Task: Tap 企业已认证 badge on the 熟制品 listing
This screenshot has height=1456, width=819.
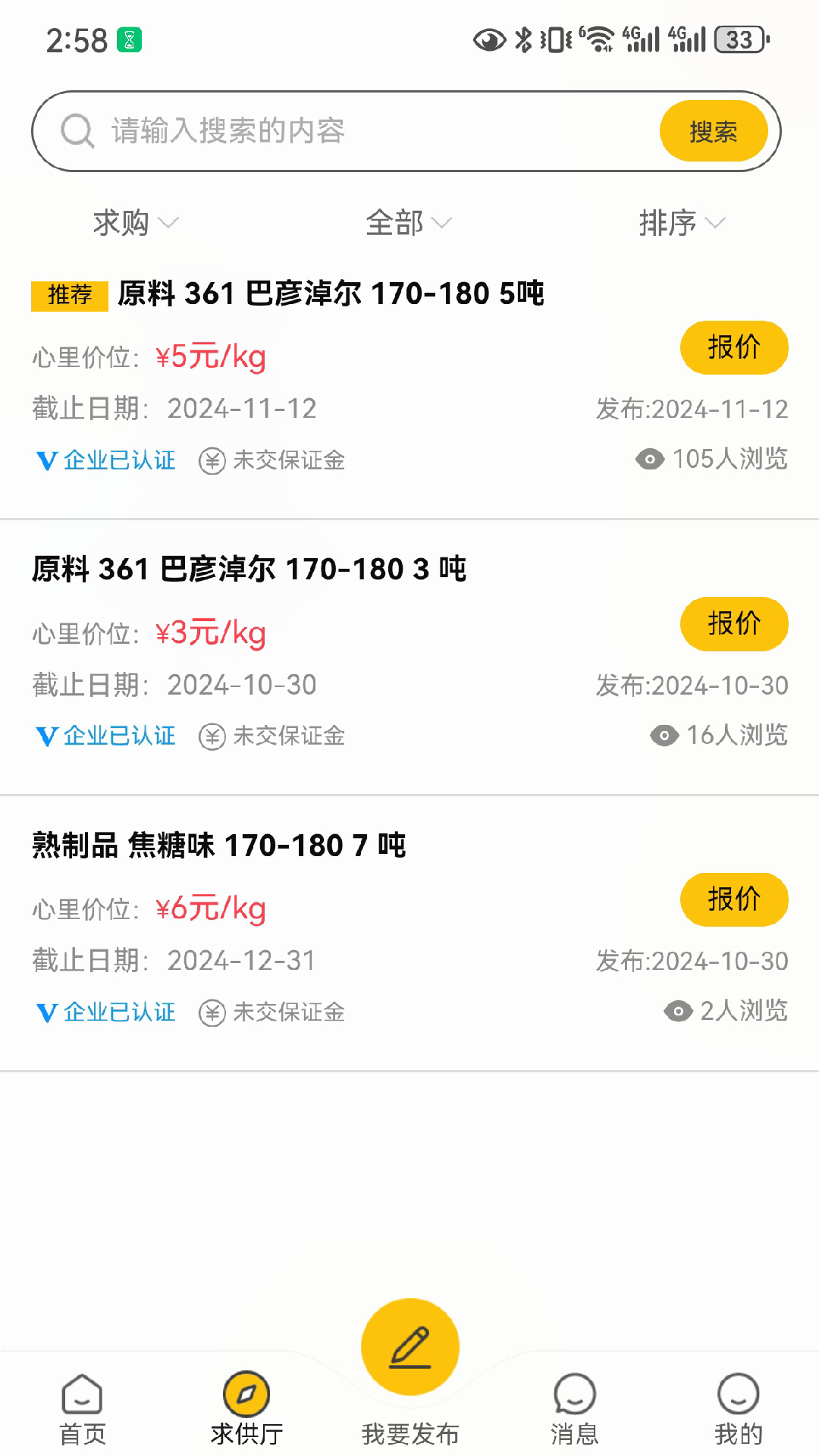Action: point(105,1012)
